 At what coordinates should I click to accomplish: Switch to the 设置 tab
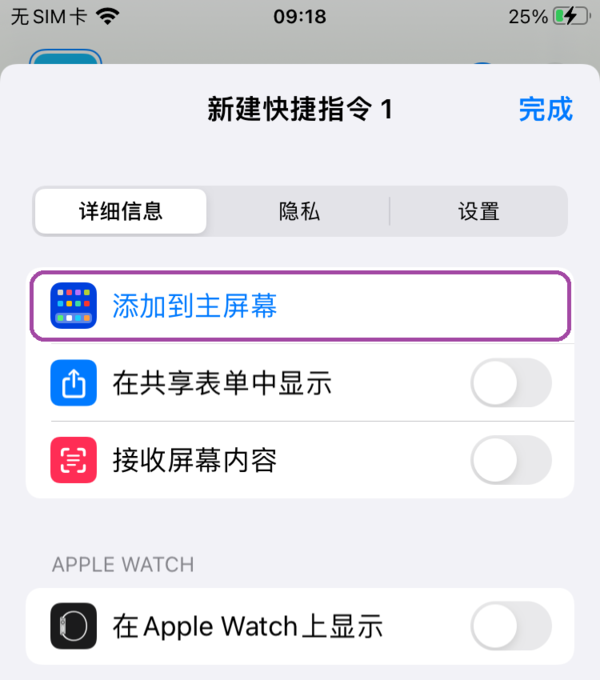coord(478,211)
